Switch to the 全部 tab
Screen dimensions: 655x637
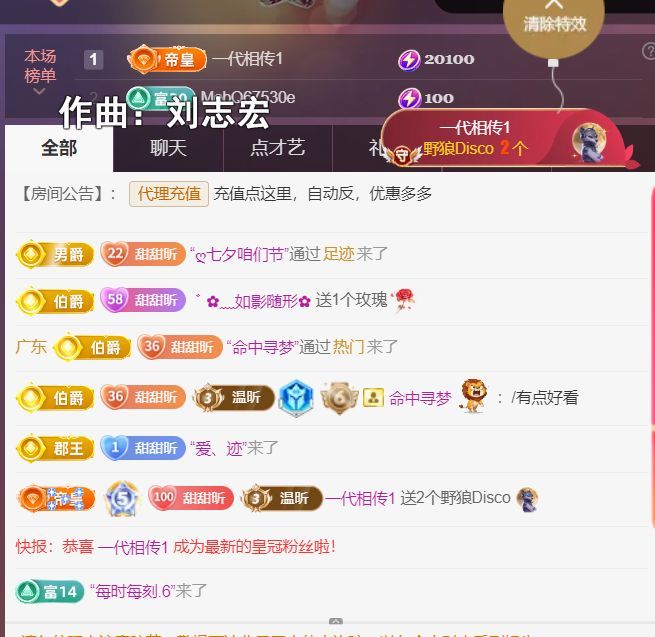[59, 148]
